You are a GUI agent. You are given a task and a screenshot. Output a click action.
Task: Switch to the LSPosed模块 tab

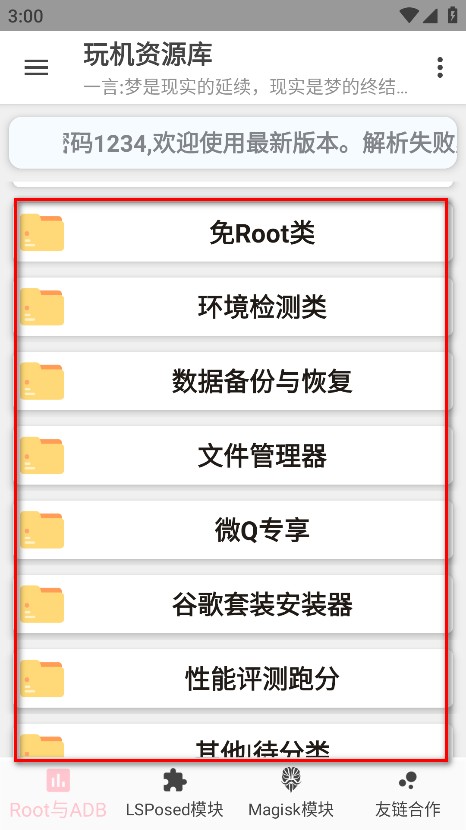[175, 793]
